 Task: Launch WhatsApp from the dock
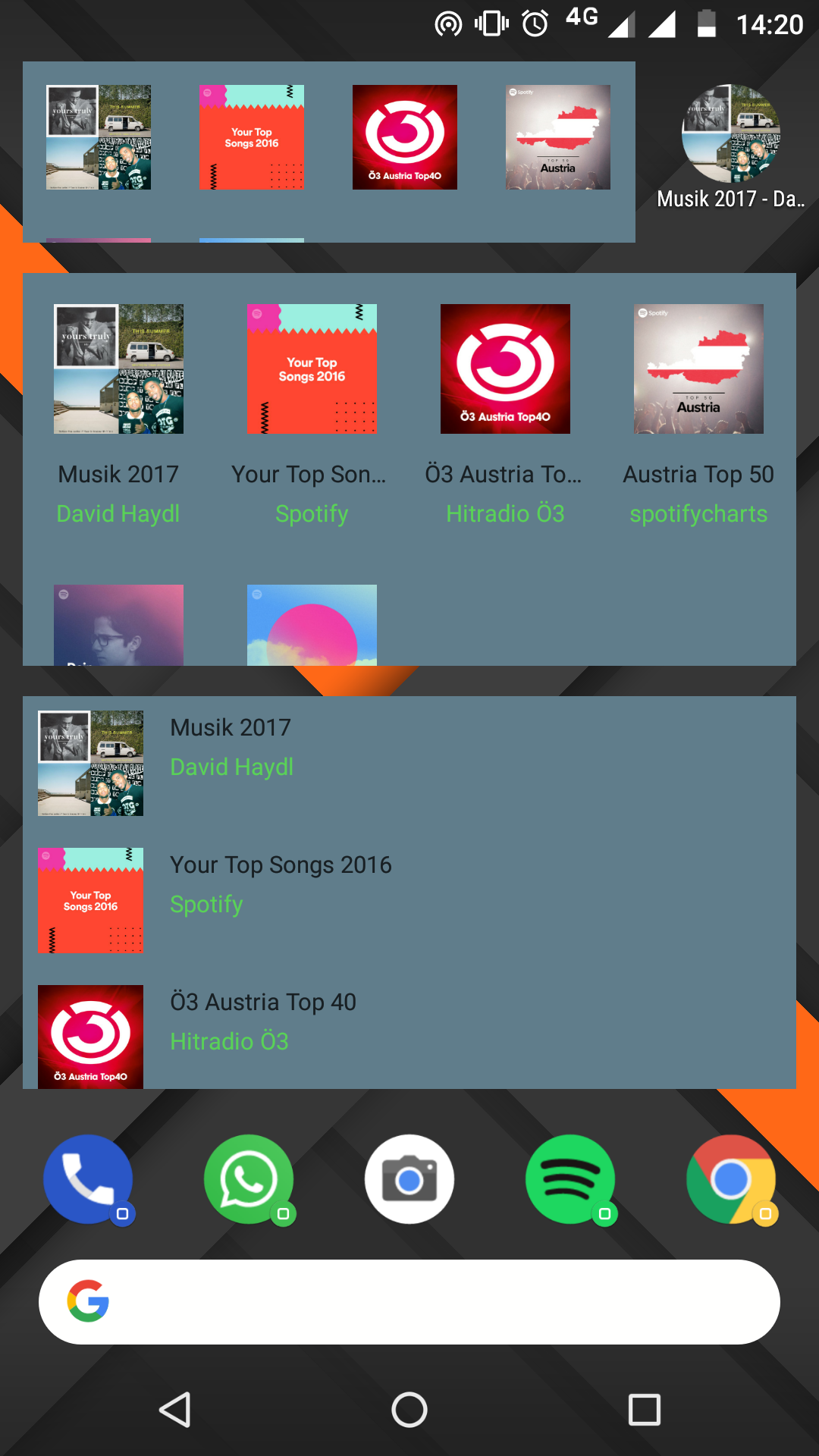[249, 1179]
